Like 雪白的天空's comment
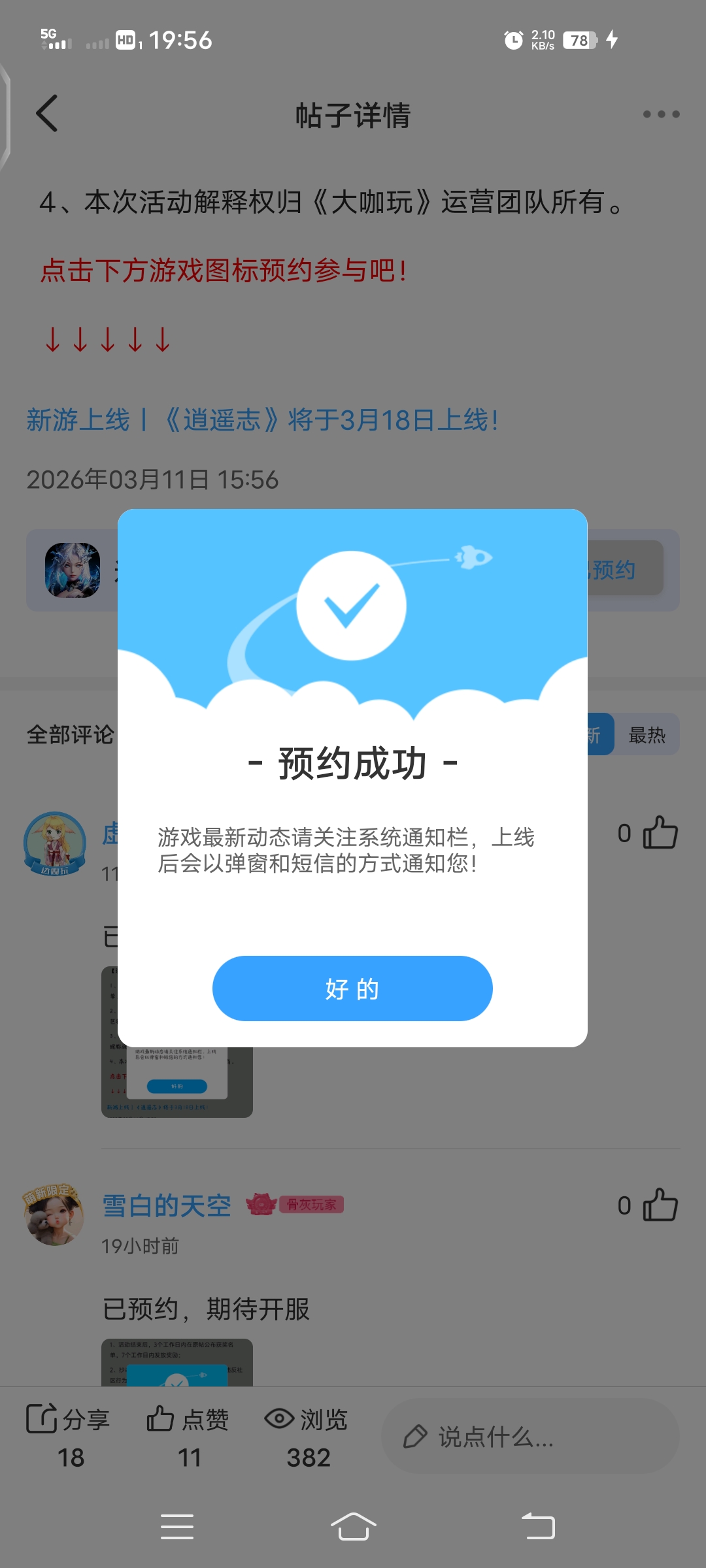The image size is (706, 1568). 660,1205
